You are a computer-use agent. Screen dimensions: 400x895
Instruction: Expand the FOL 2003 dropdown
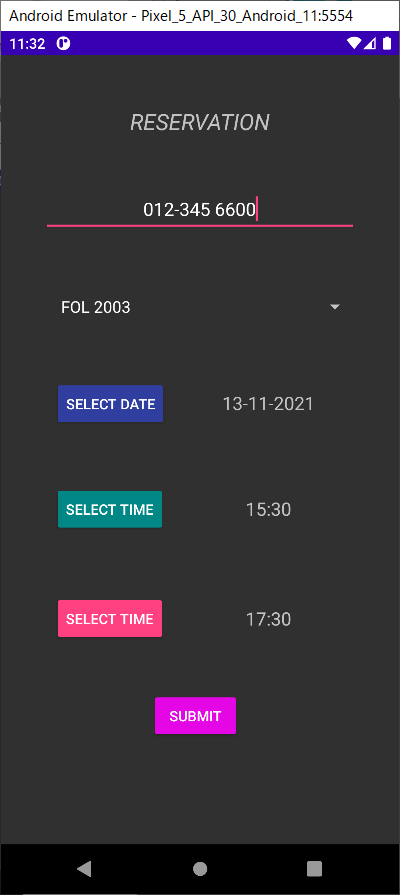coord(200,307)
